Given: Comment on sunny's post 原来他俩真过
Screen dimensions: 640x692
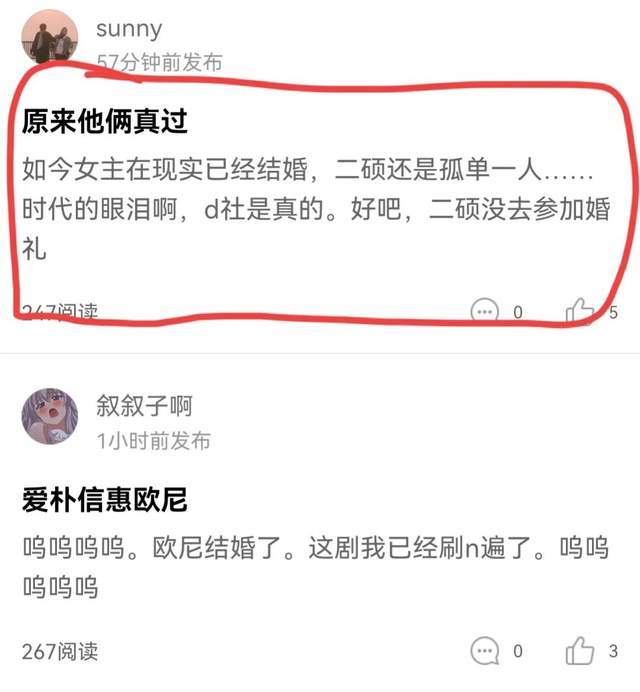Looking at the screenshot, I should click(x=485, y=311).
